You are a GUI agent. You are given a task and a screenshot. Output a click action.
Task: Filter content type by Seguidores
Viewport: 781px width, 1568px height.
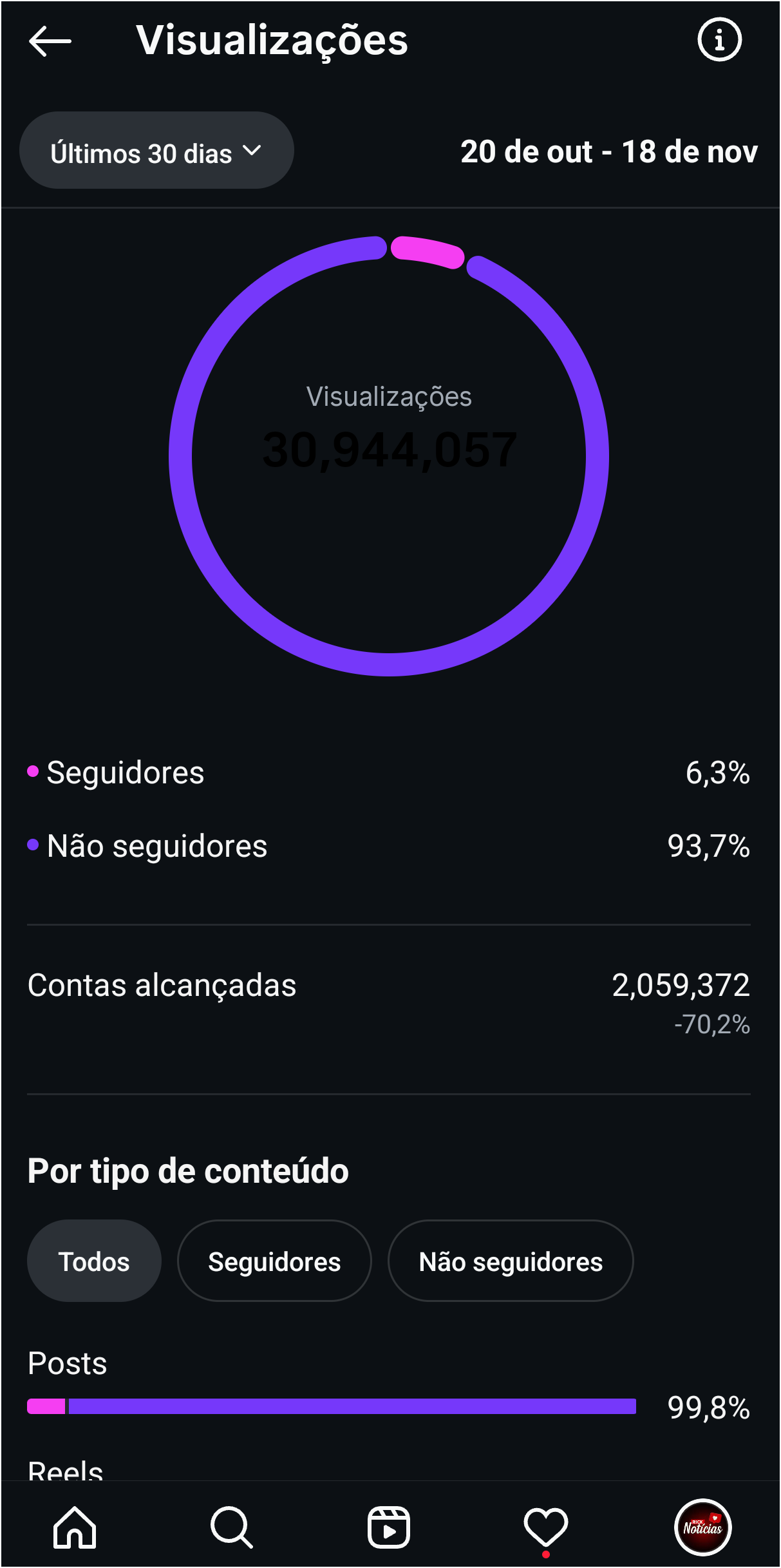coord(274,1261)
